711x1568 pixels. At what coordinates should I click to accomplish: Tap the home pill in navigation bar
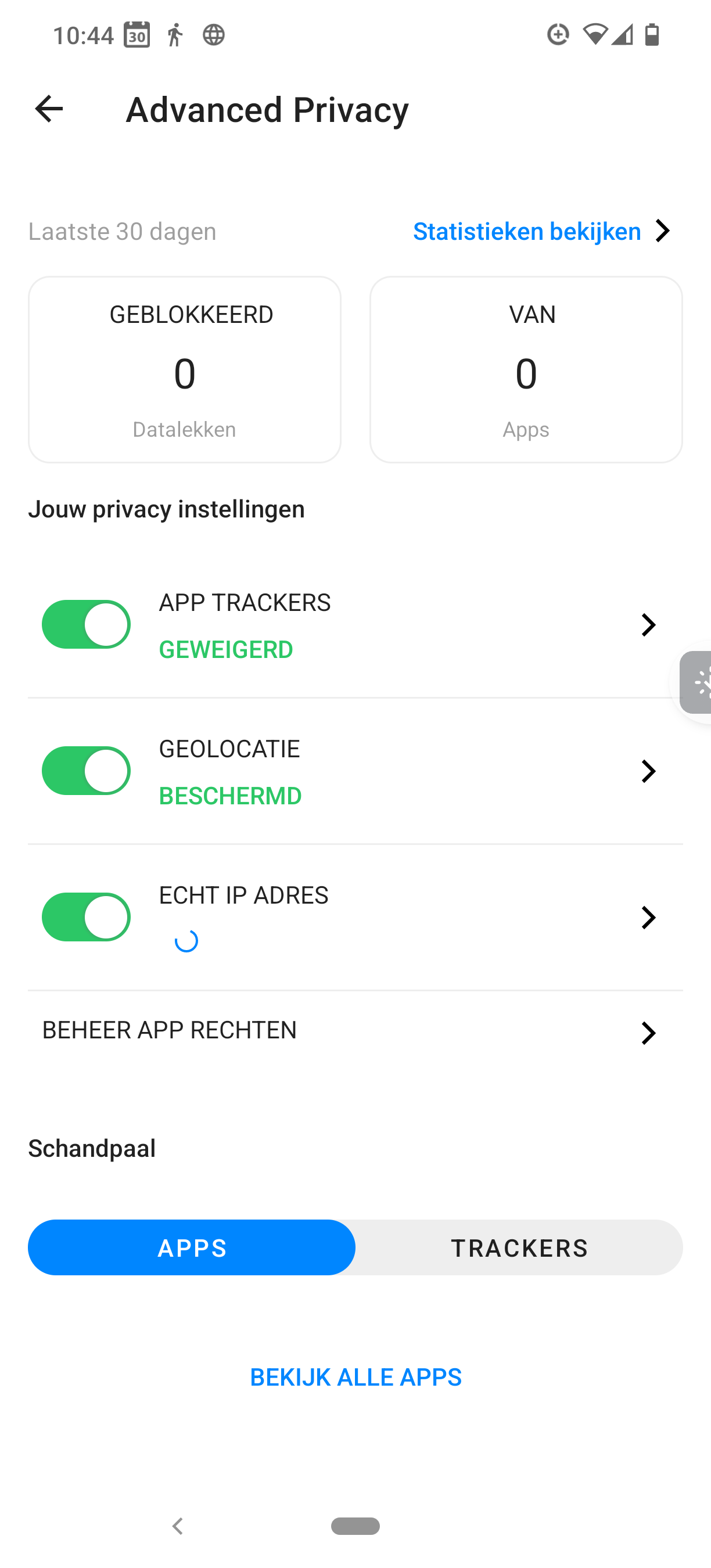point(355,1526)
